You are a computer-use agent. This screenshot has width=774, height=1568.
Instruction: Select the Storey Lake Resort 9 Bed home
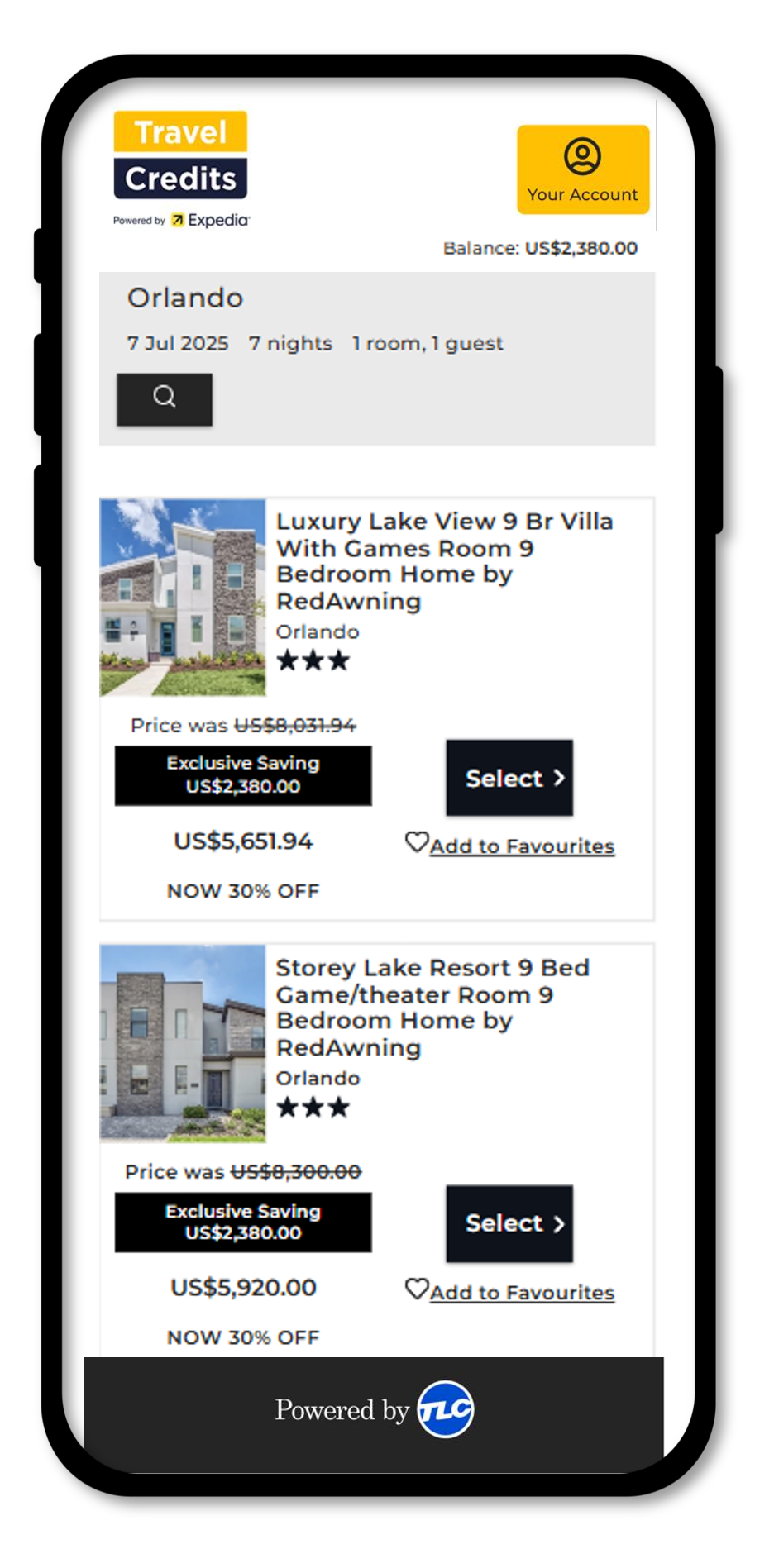pyautogui.click(x=509, y=1223)
